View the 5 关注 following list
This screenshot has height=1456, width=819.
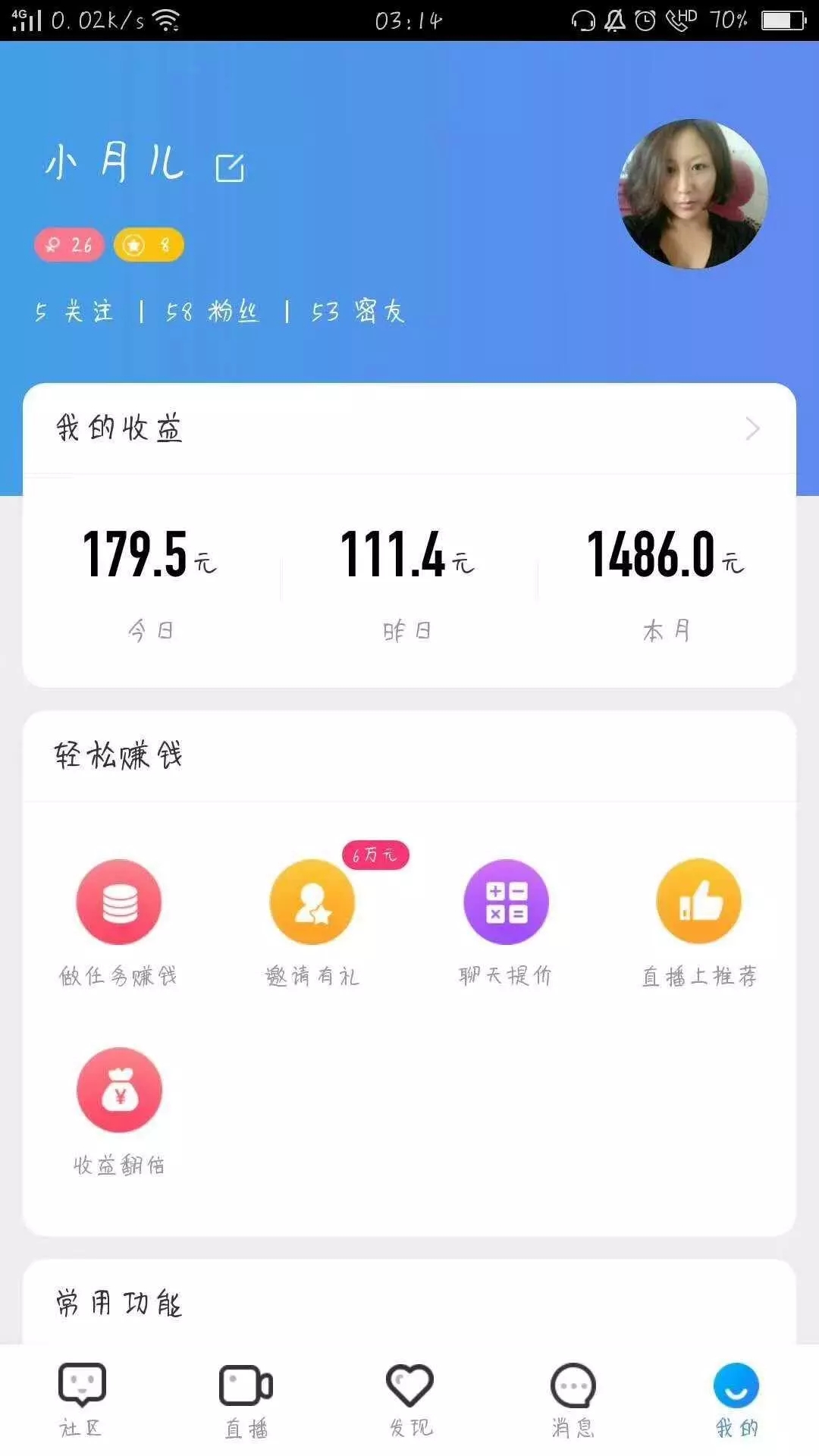point(74,312)
